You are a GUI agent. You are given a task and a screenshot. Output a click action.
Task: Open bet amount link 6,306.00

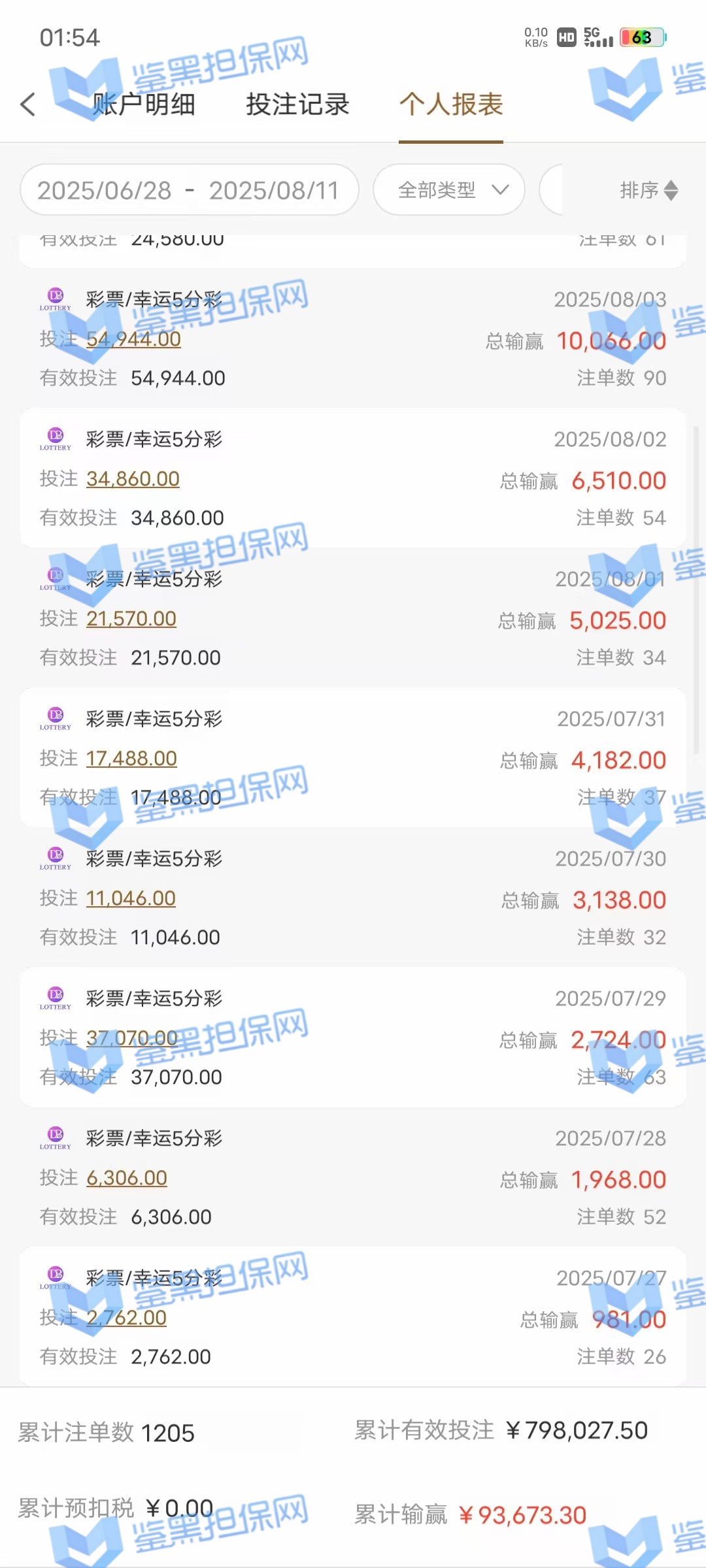click(x=127, y=1178)
